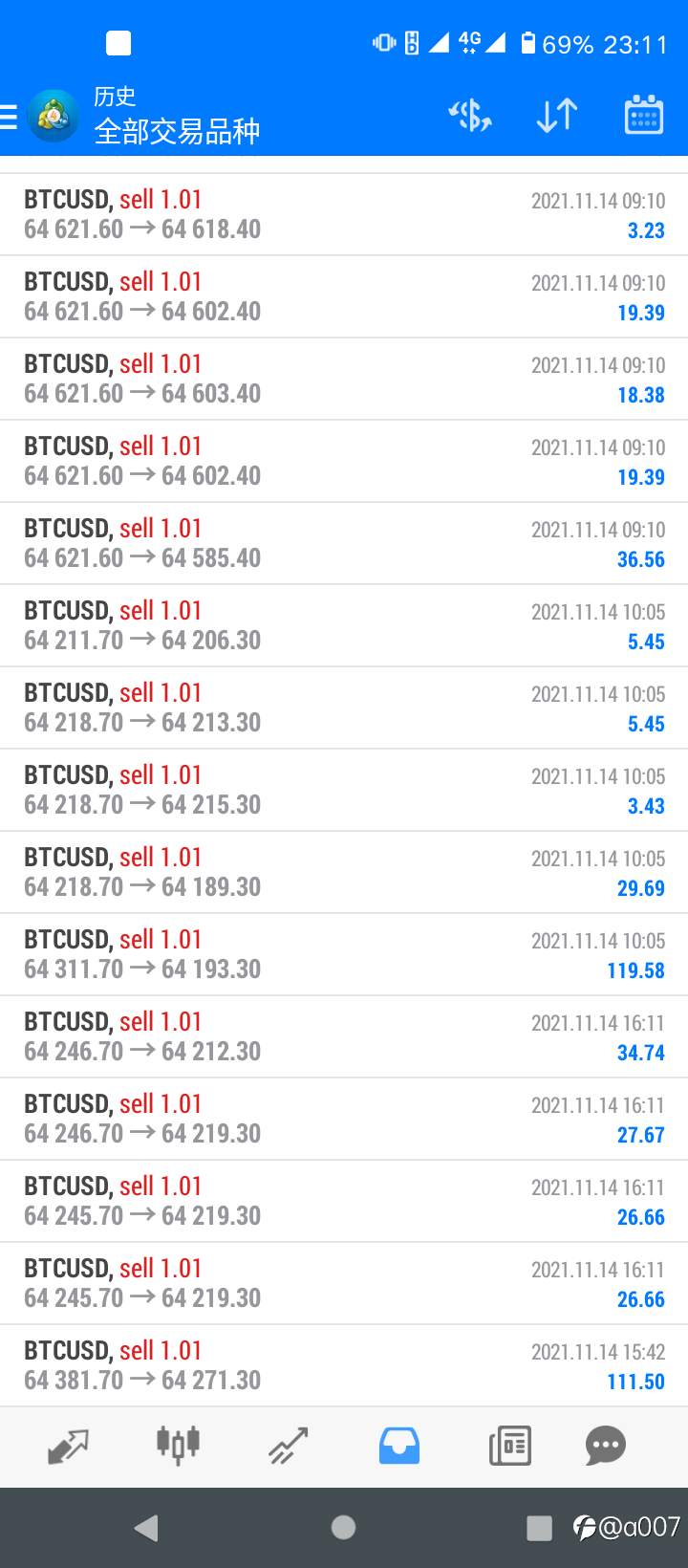
Task: Open the BTCUSD trade with profit 34.74
Action: coord(344,1037)
